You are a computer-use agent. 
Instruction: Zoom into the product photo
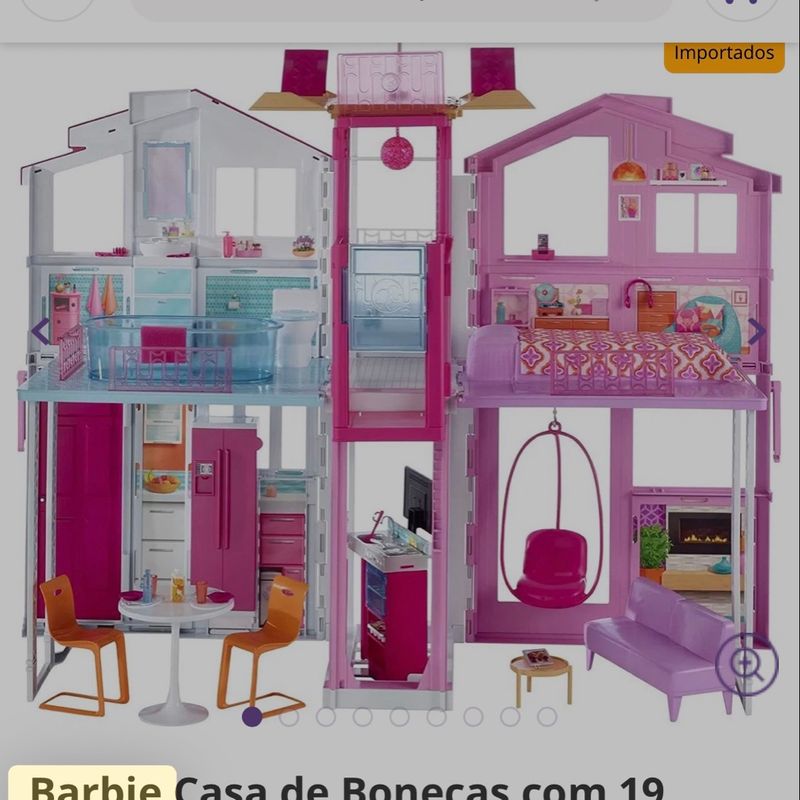[x=747, y=663]
